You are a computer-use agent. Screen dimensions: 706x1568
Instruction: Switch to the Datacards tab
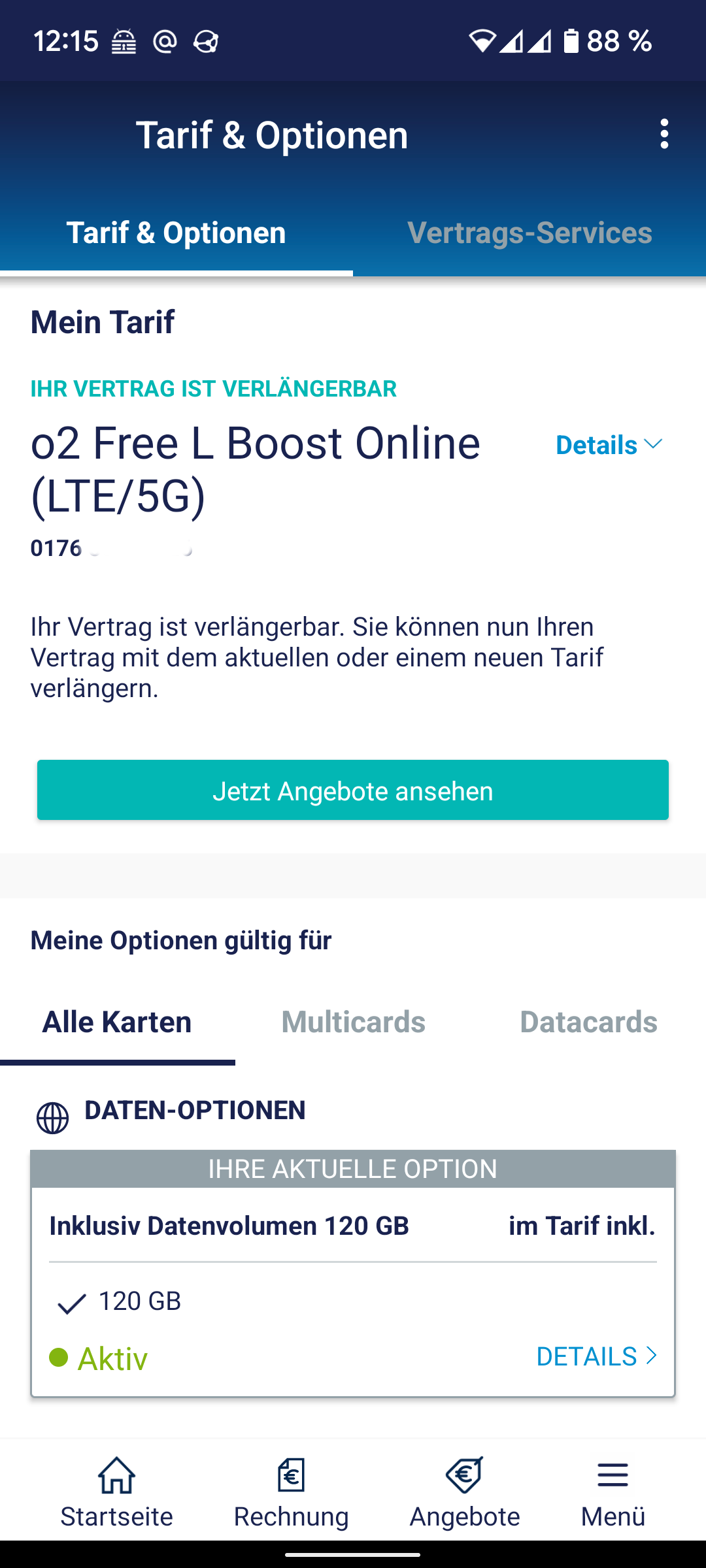pos(588,1022)
